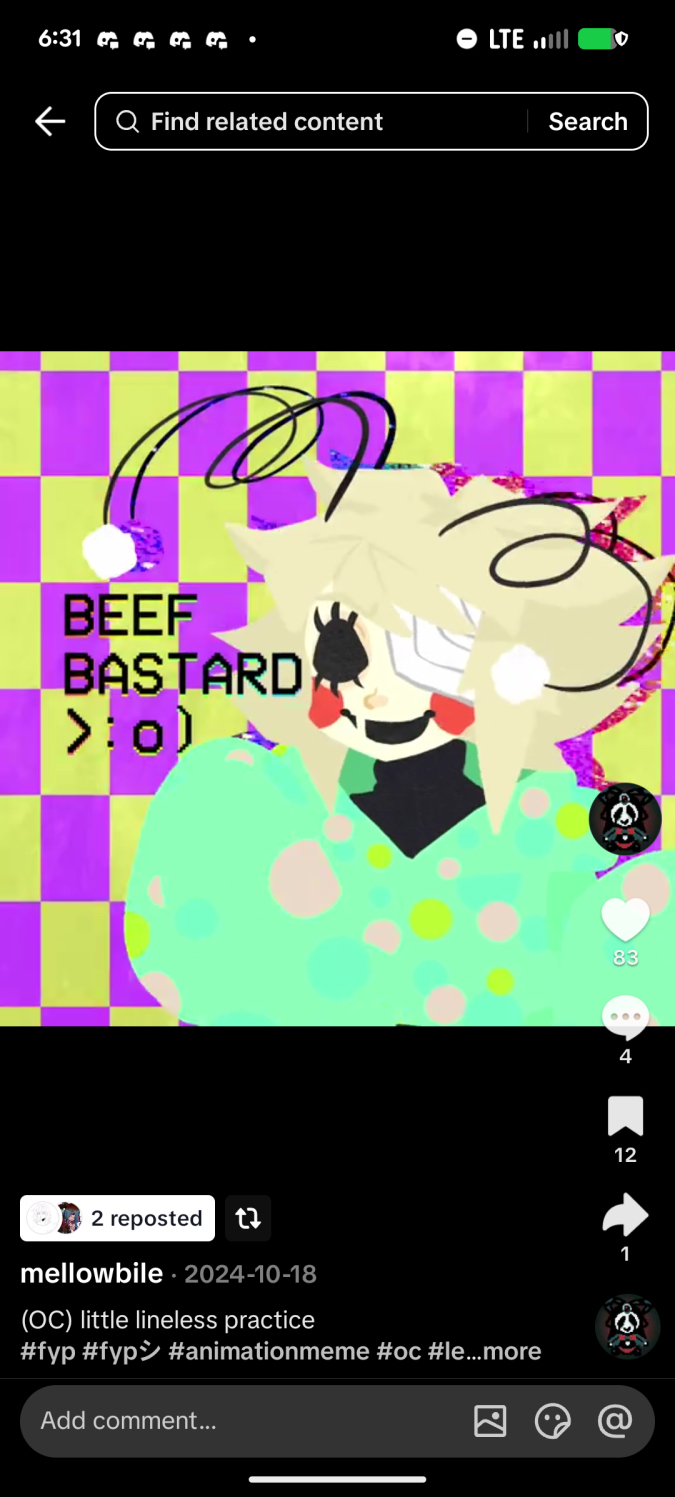Viewport: 675px width, 1497px height.
Task: Repost this video
Action: (248, 1218)
